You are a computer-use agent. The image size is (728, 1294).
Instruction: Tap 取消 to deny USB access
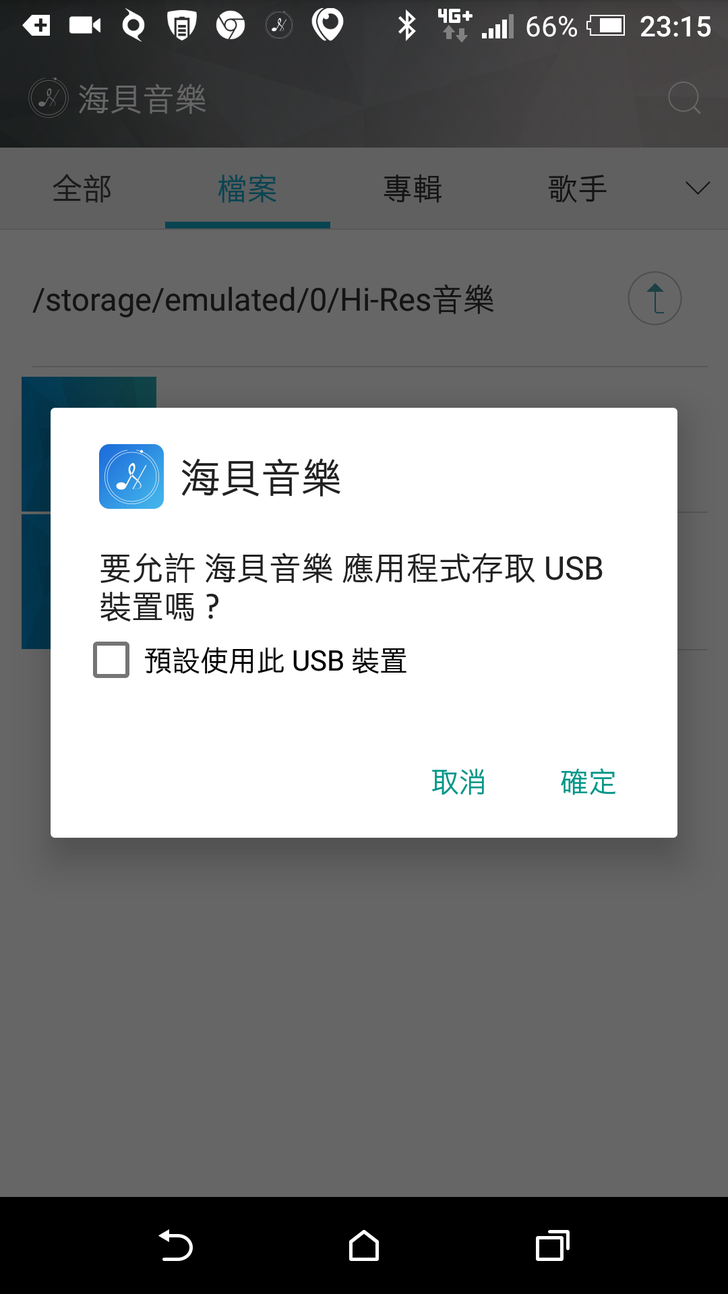coord(458,782)
